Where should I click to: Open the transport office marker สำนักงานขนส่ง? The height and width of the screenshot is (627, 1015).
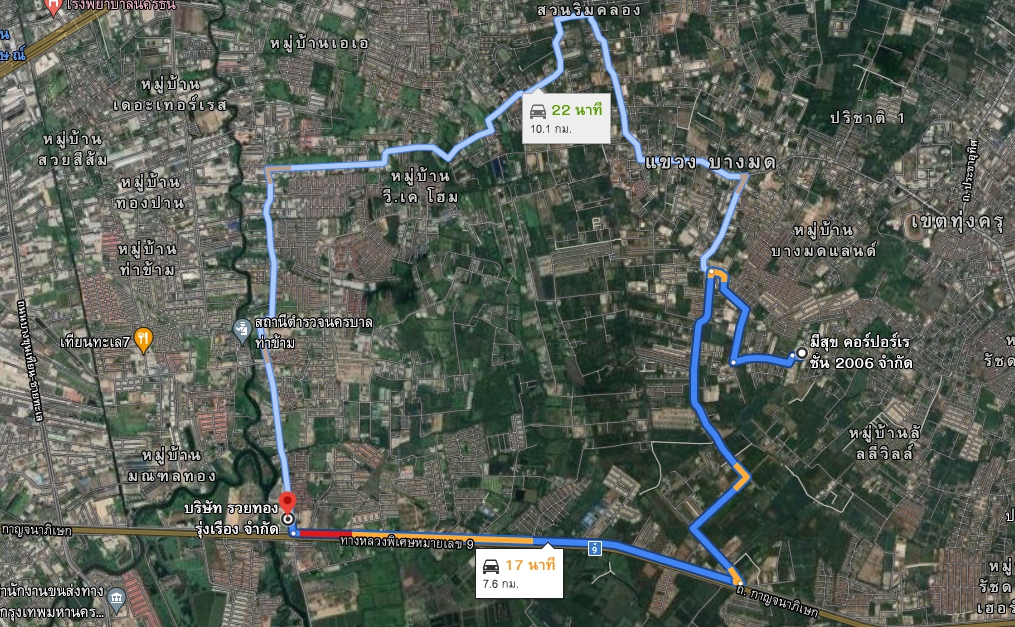[118, 598]
